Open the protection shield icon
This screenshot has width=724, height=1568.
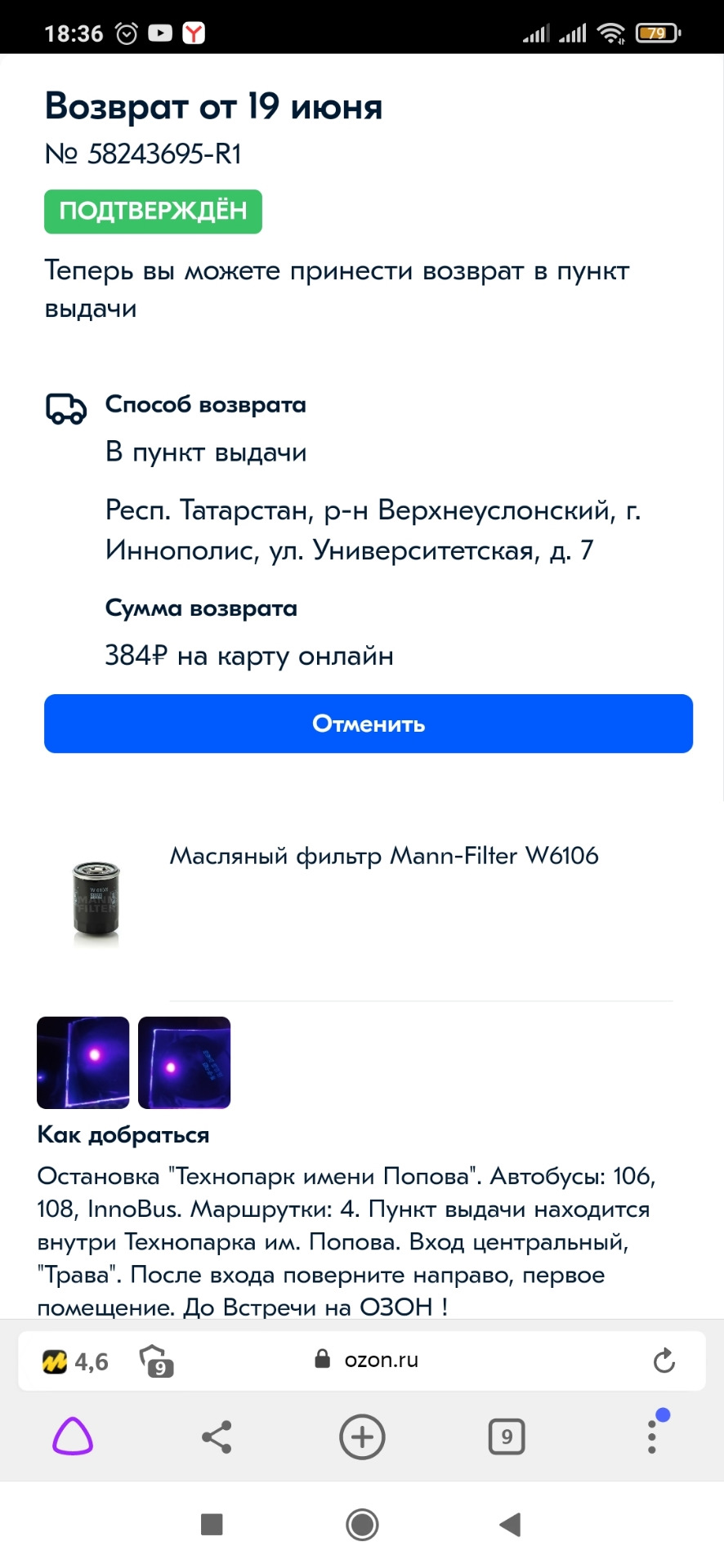point(155,1361)
